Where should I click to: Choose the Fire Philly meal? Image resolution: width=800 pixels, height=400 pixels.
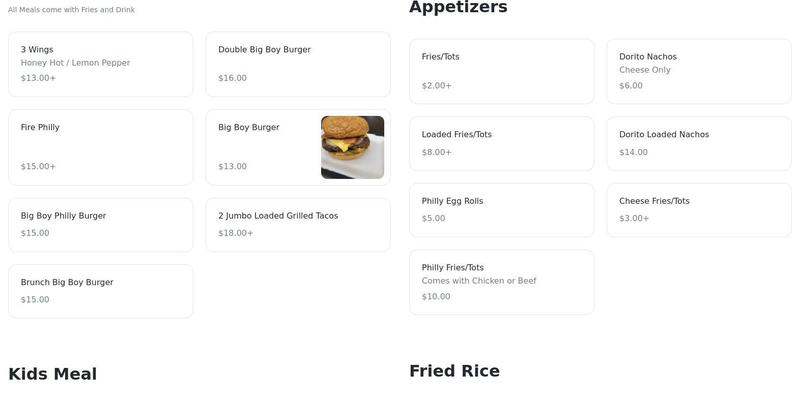click(100, 147)
